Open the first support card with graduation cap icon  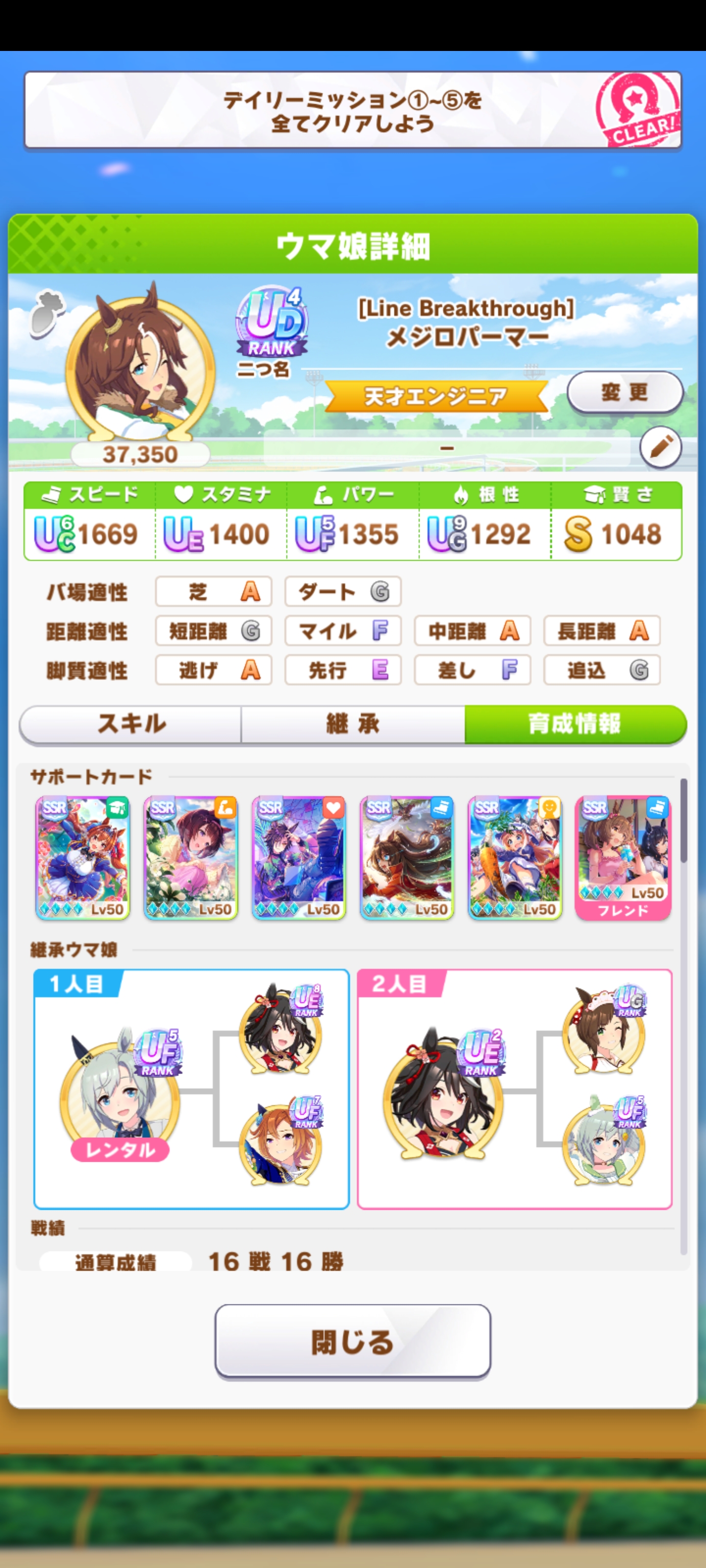click(83, 857)
